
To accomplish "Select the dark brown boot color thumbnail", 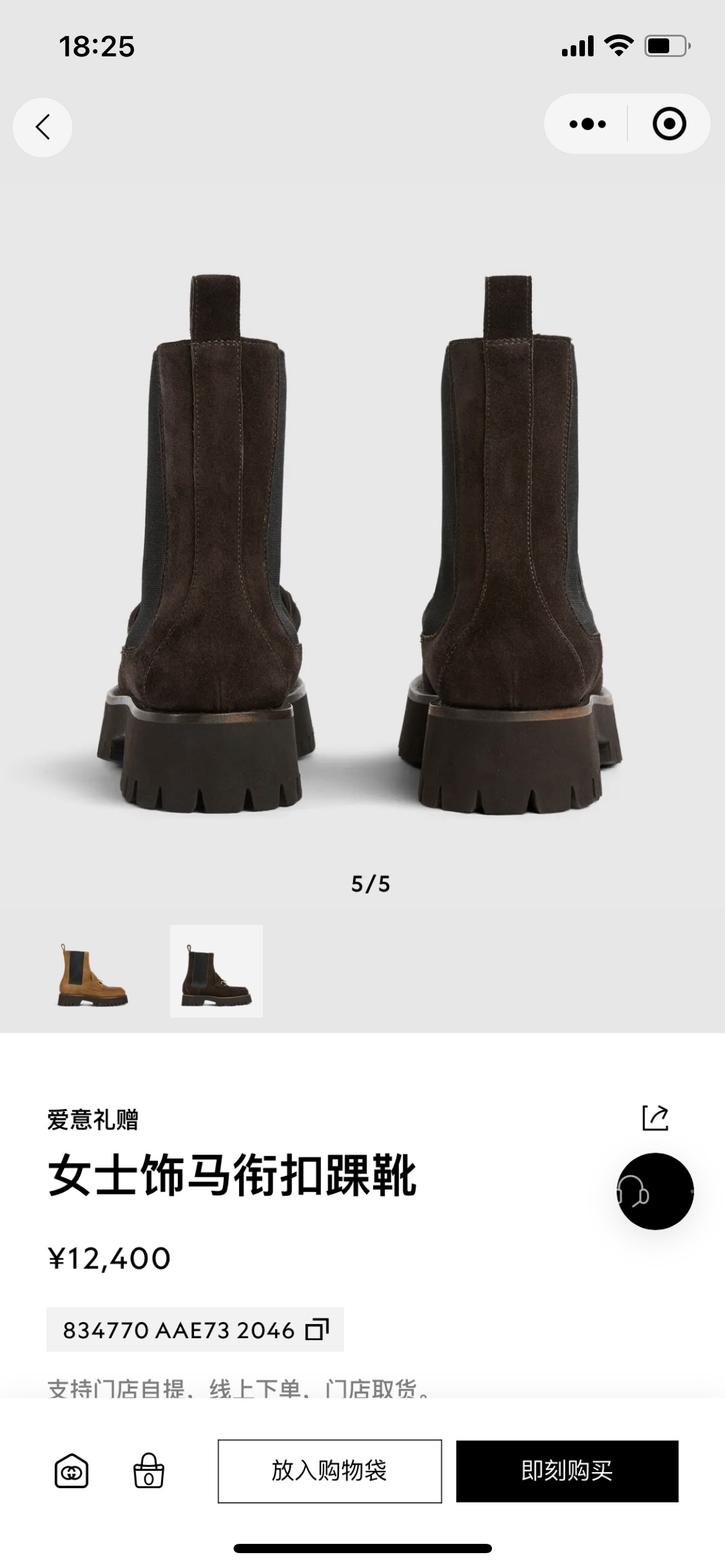I will click(x=216, y=970).
